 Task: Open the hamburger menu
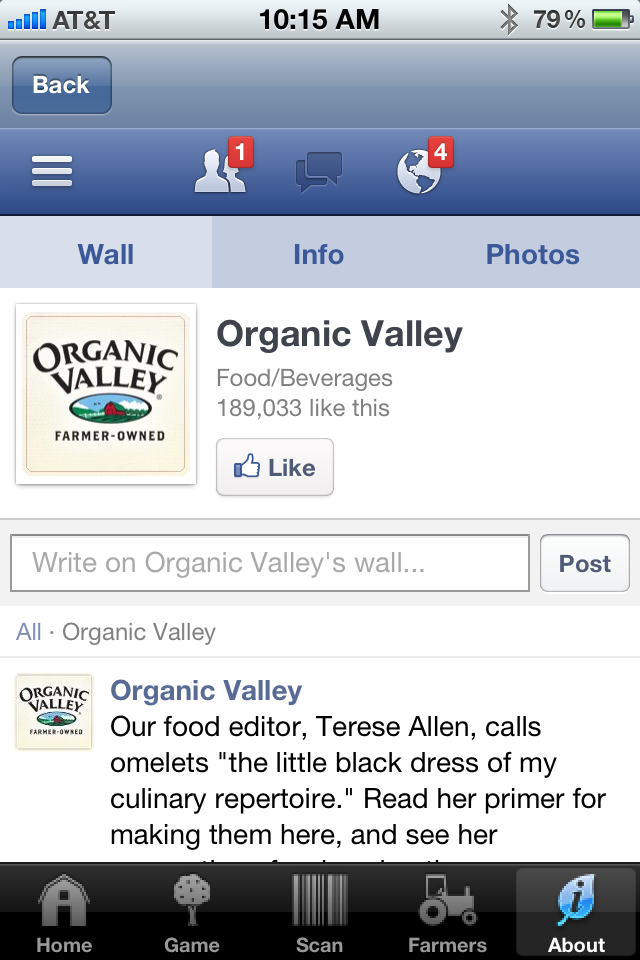[x=52, y=171]
